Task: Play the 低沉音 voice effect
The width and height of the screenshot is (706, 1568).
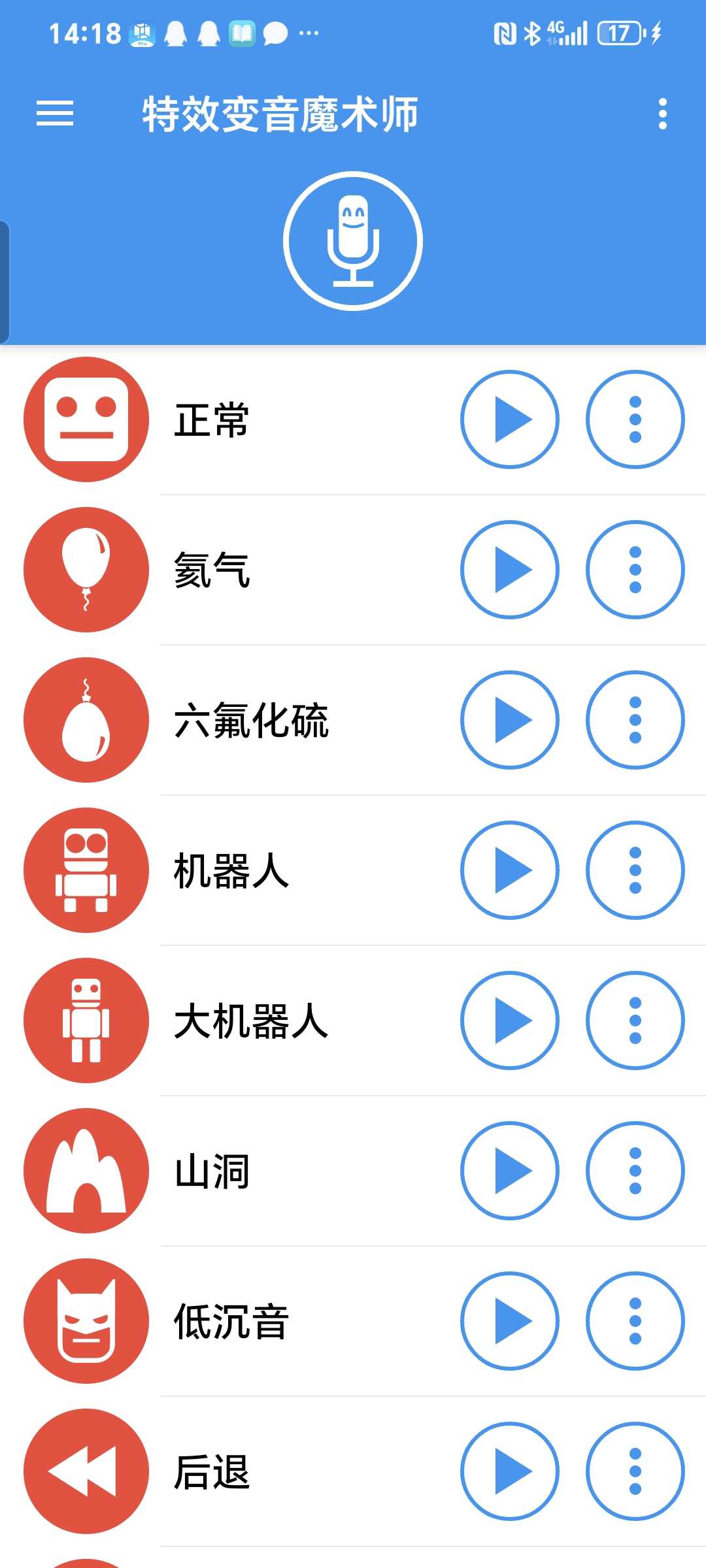Action: click(510, 1321)
